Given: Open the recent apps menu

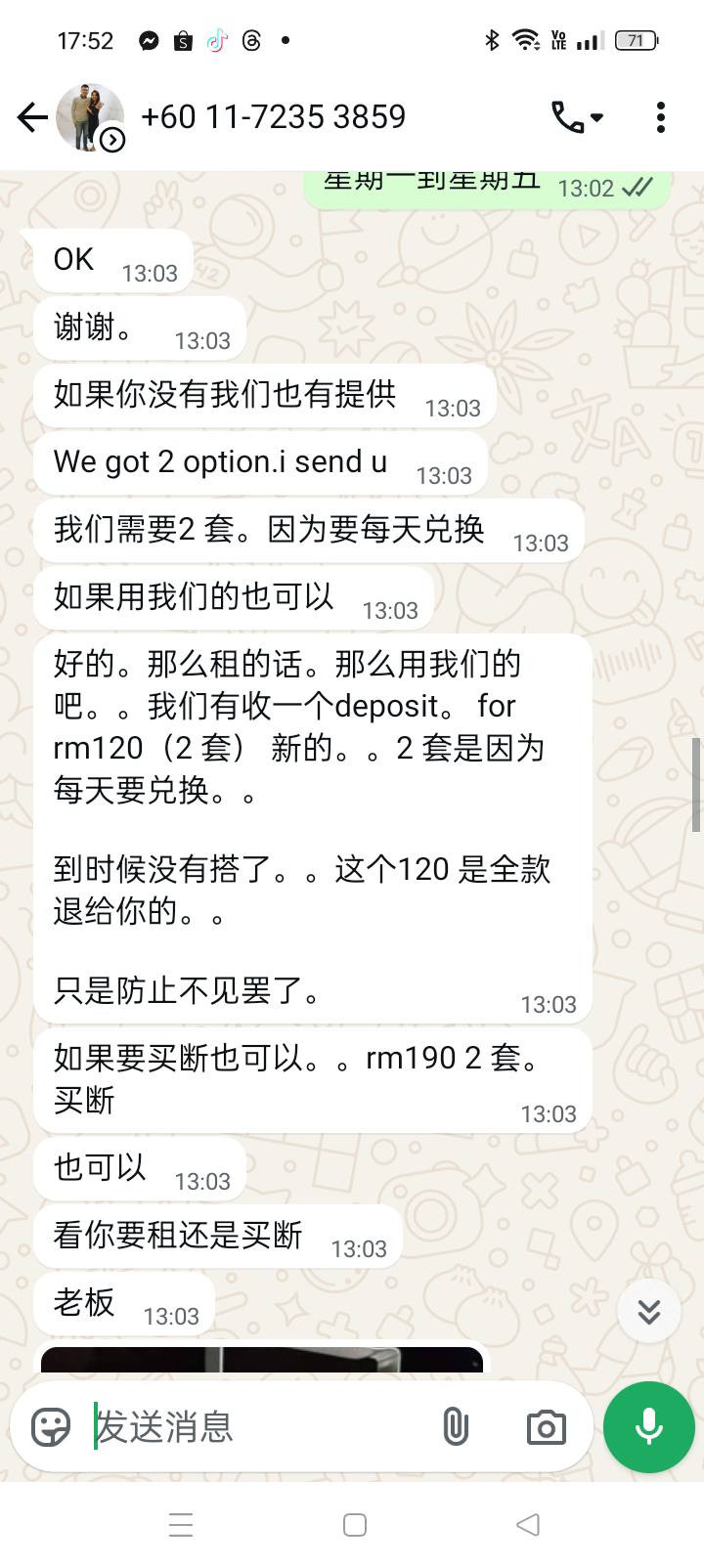Looking at the screenshot, I should (x=181, y=1524).
